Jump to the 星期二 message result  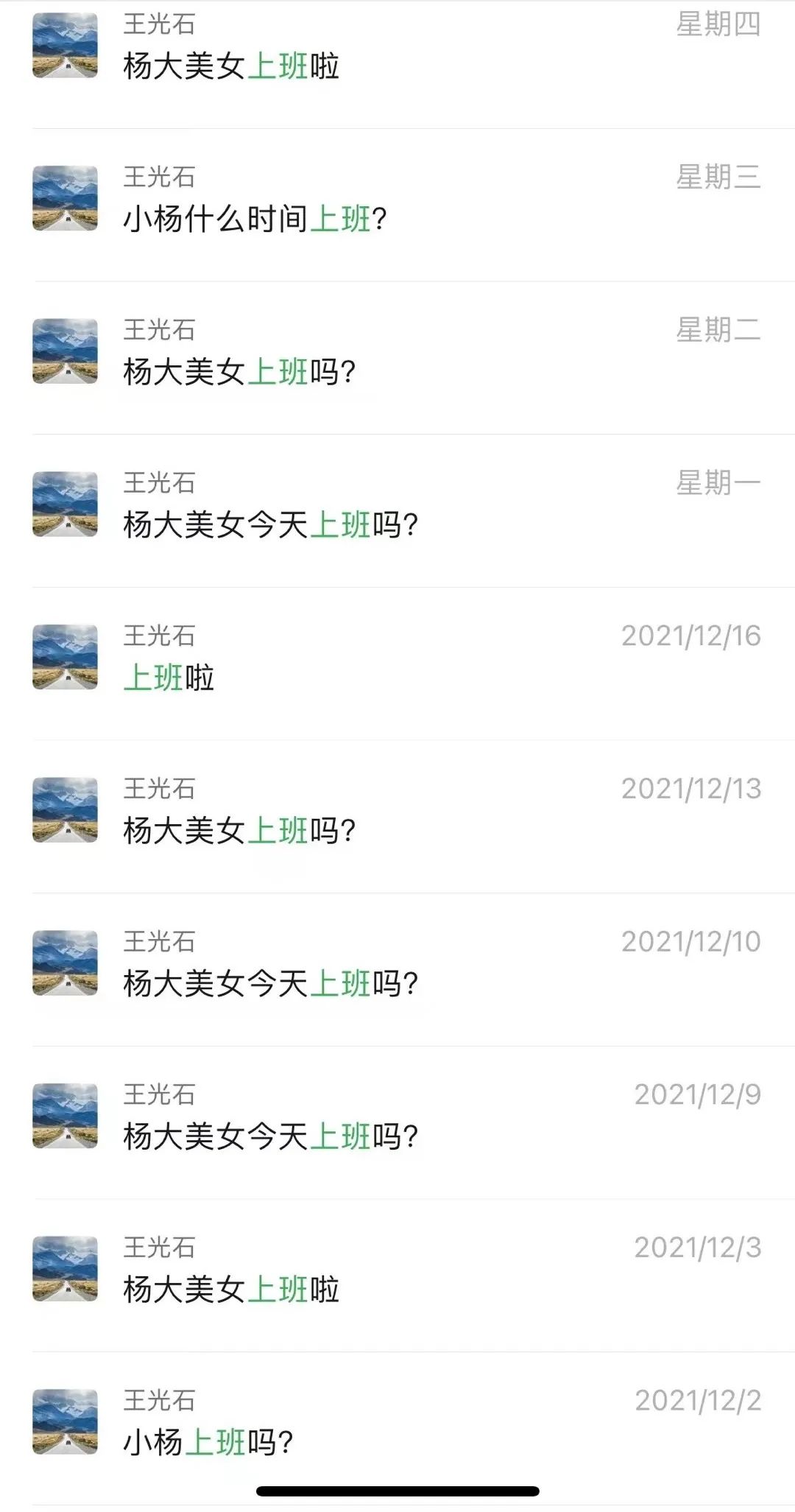(397, 356)
